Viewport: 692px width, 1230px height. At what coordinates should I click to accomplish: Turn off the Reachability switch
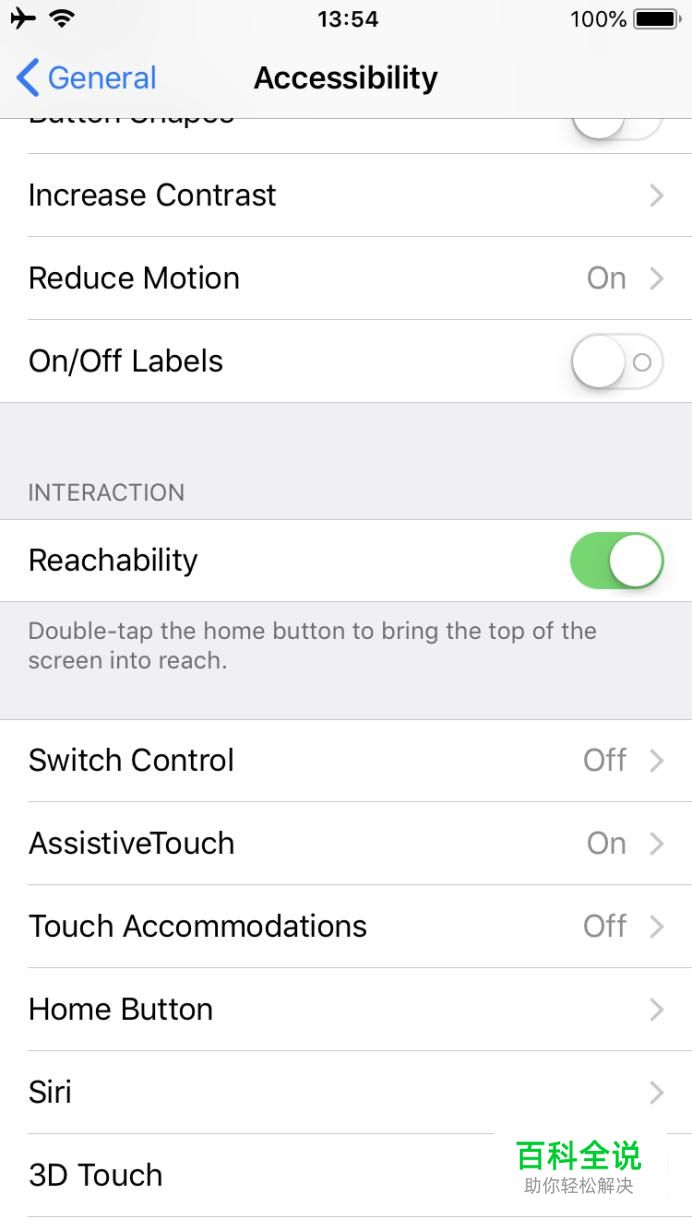[x=617, y=560]
